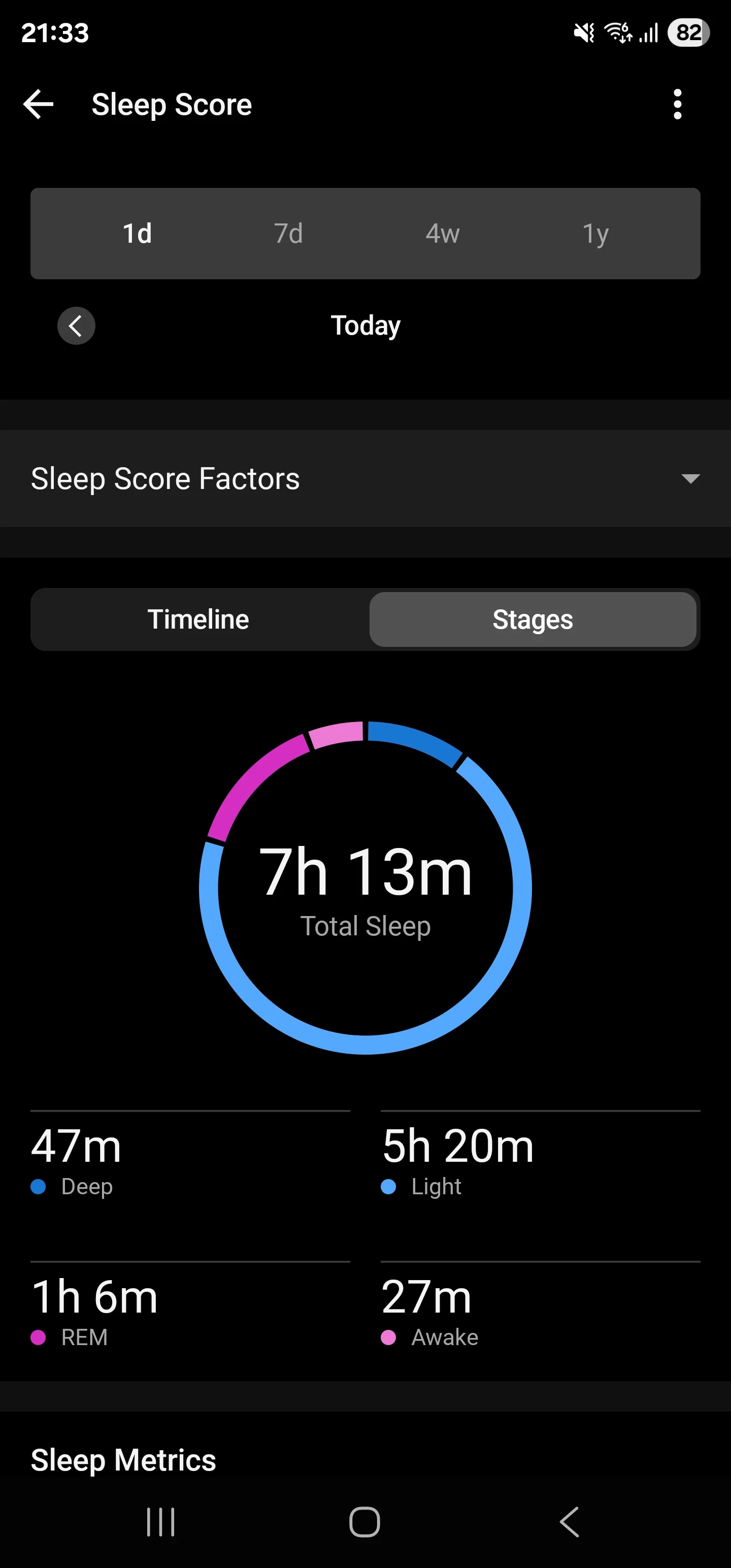Switch to the 4w view
Image resolution: width=731 pixels, height=1568 pixels.
(443, 234)
